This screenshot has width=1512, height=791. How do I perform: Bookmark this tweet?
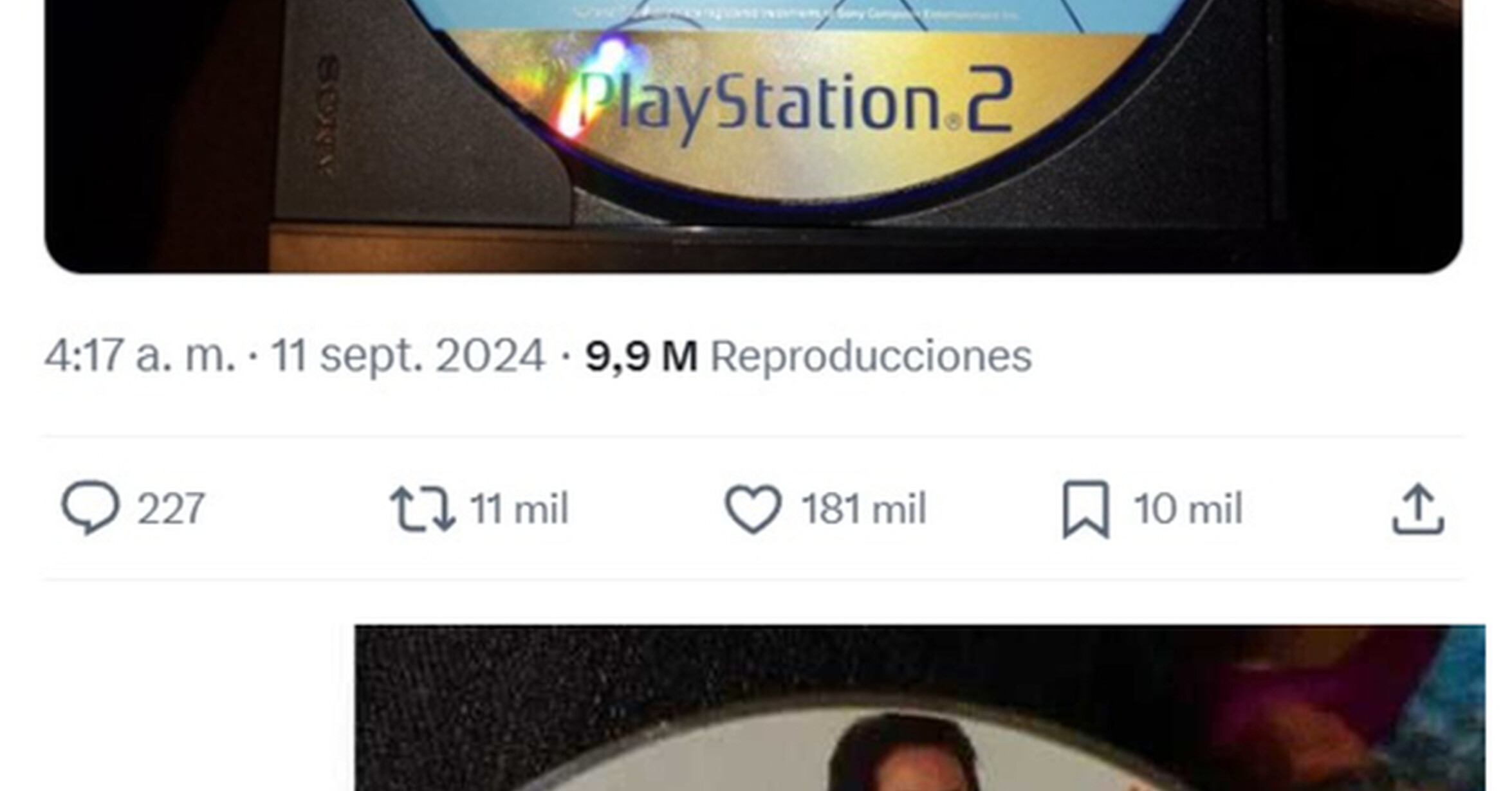tap(1085, 509)
